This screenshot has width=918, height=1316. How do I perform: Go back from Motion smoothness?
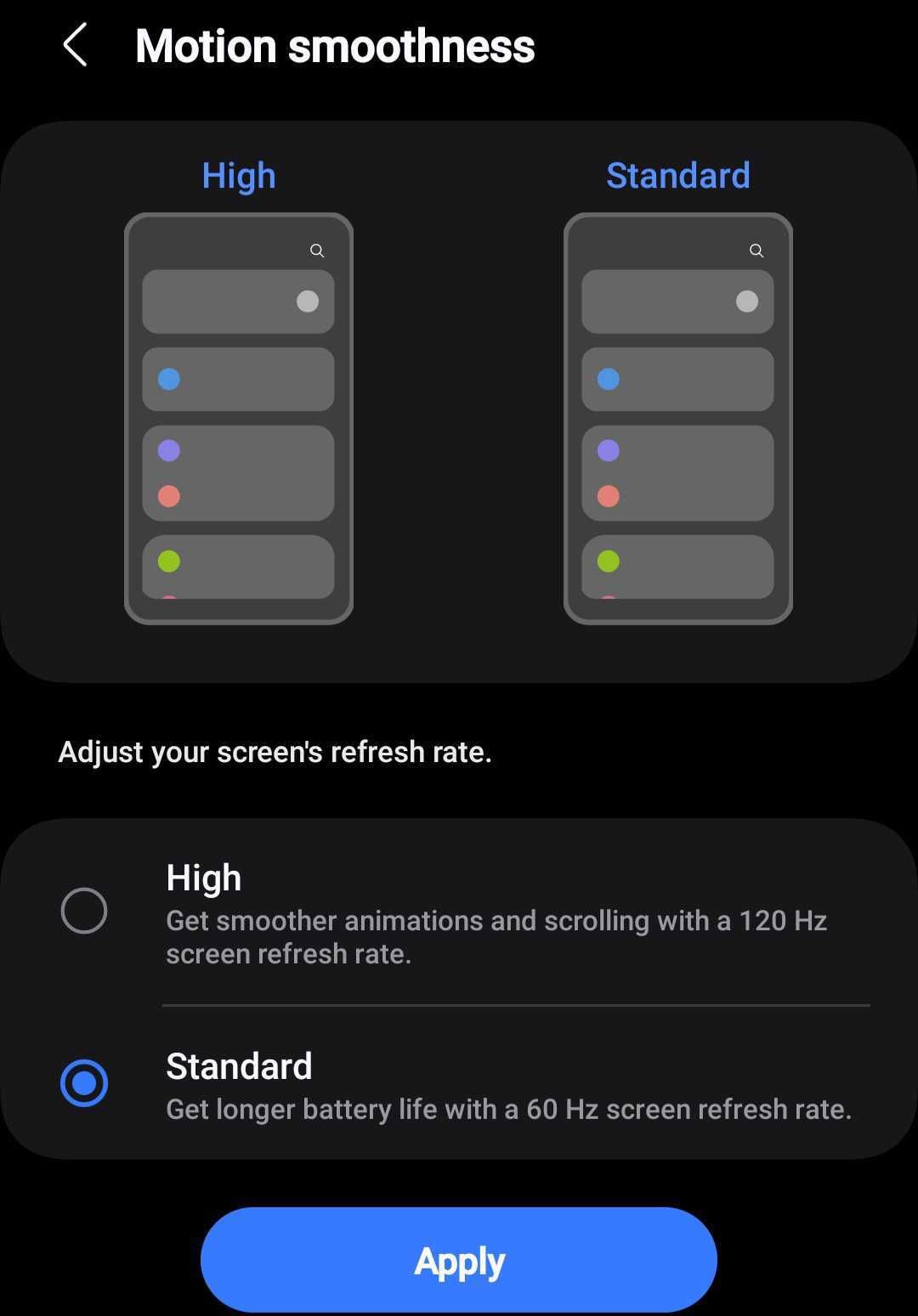(x=75, y=45)
